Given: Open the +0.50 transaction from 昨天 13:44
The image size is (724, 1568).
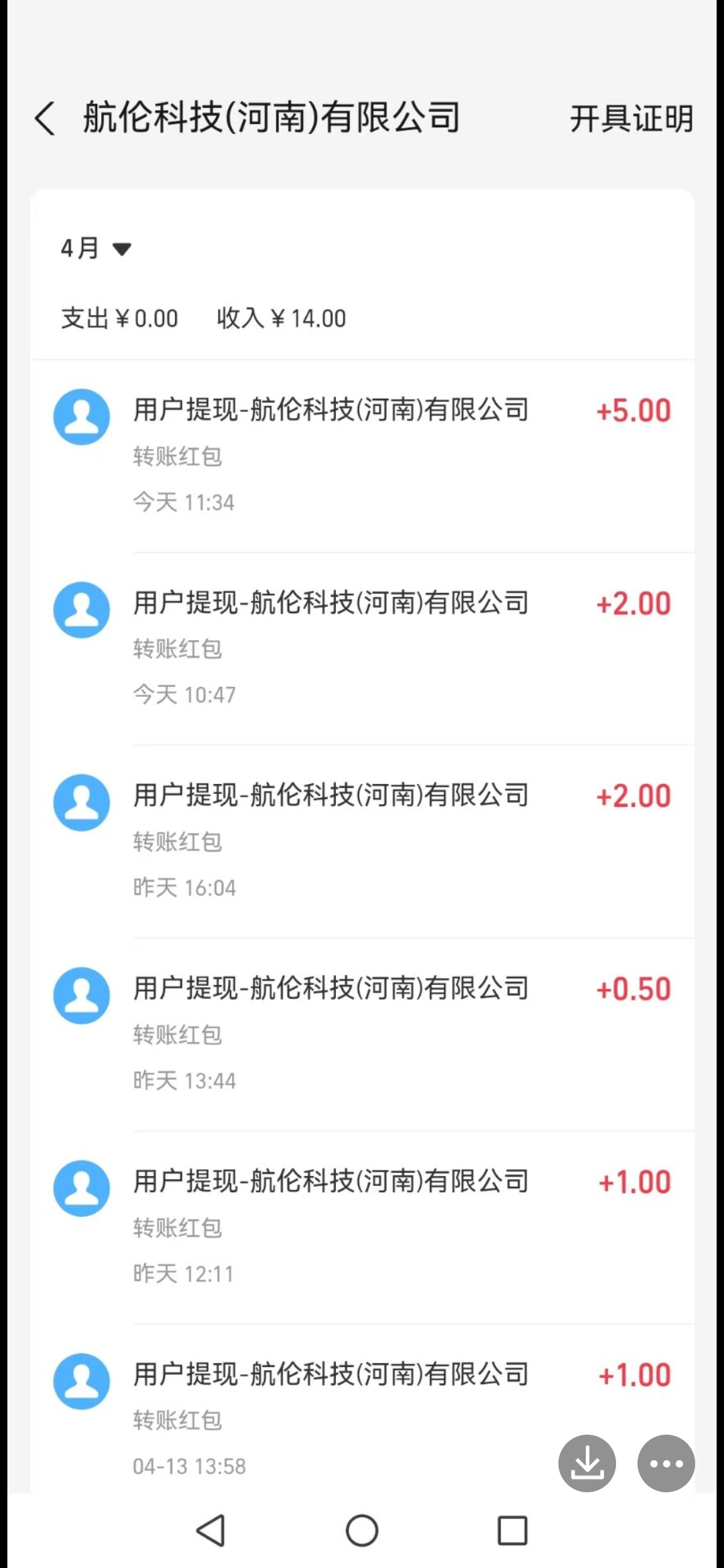Looking at the screenshot, I should pos(362,1035).
